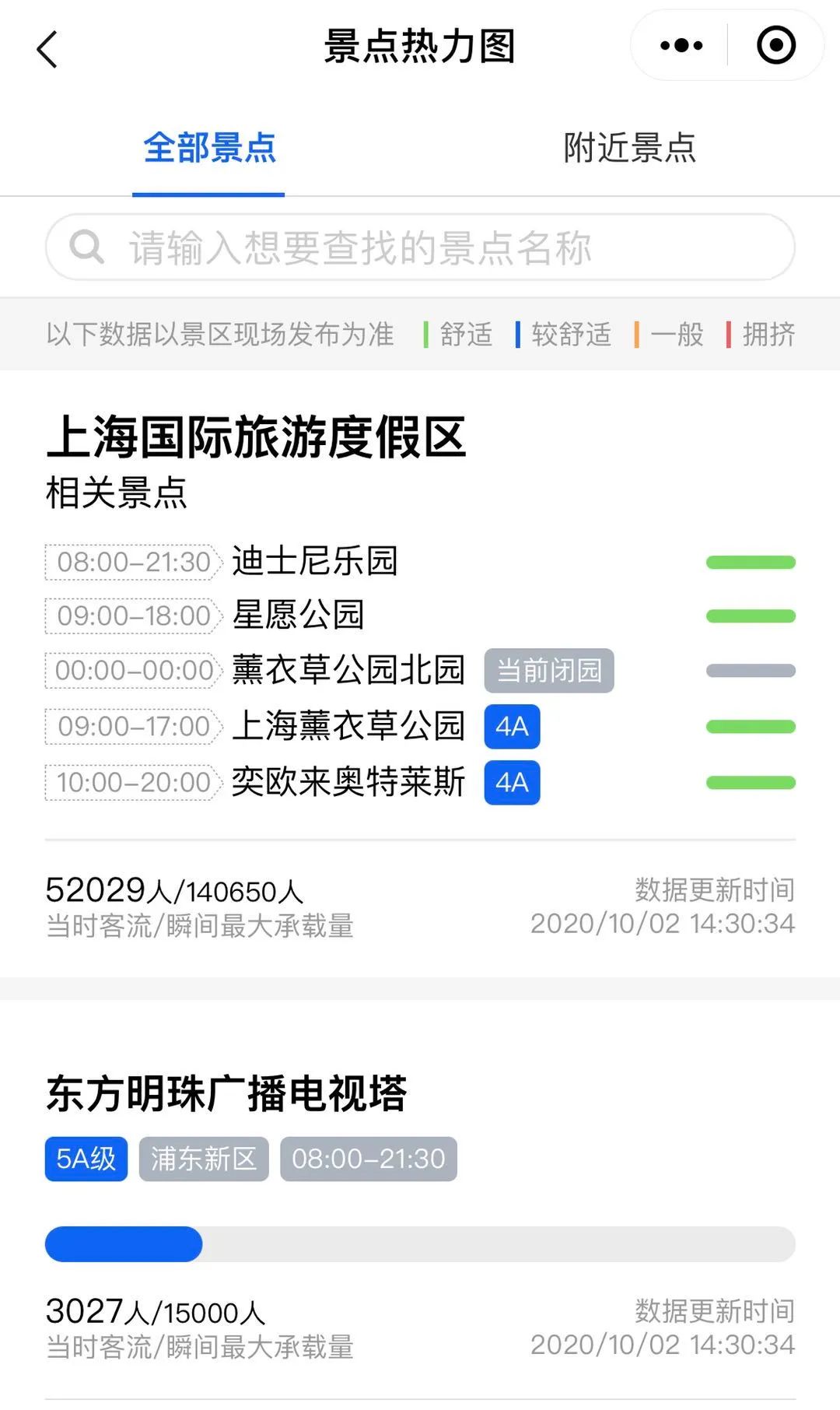Click the orange 一般 legend indicator

[639, 335]
